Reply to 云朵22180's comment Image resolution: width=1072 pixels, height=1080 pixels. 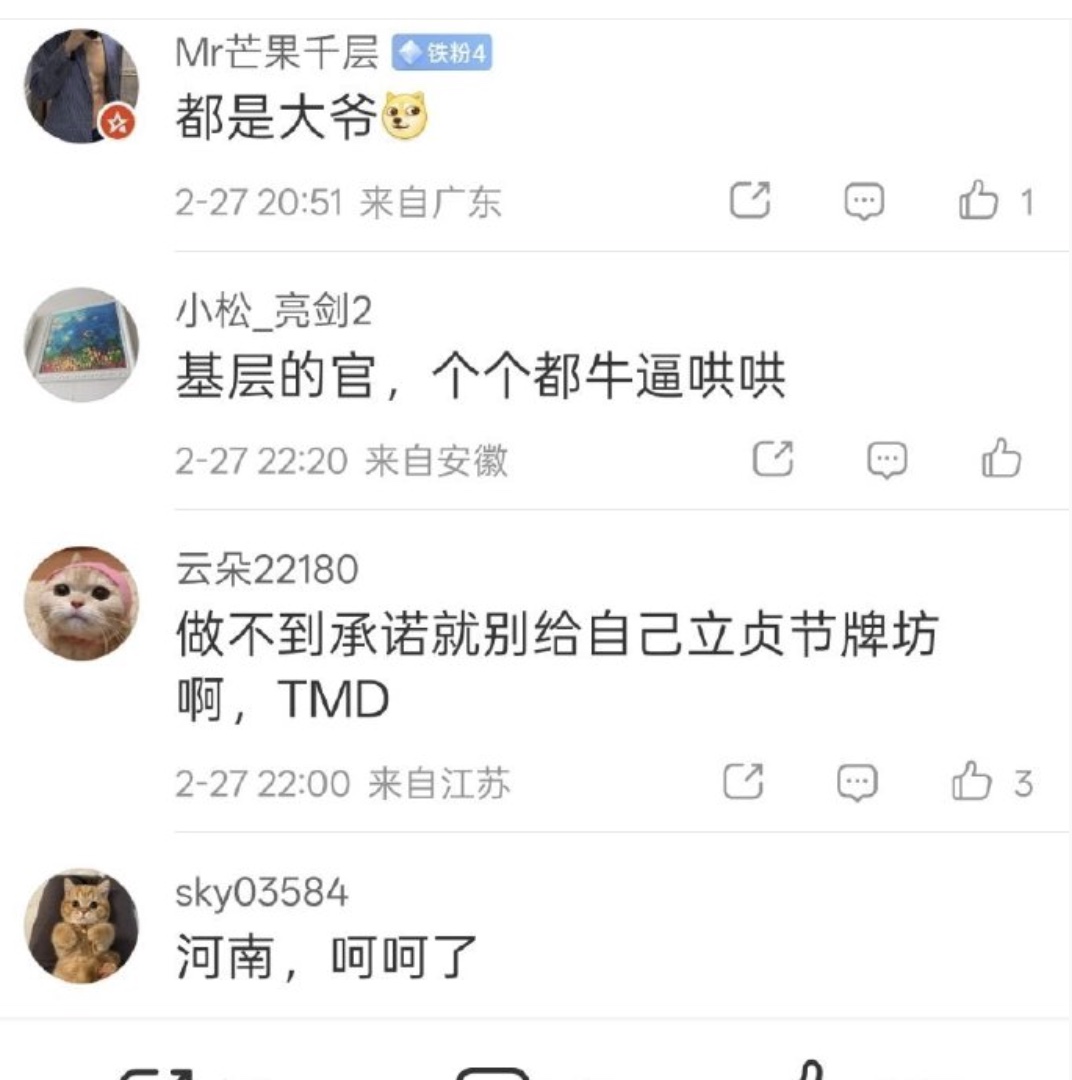[857, 783]
